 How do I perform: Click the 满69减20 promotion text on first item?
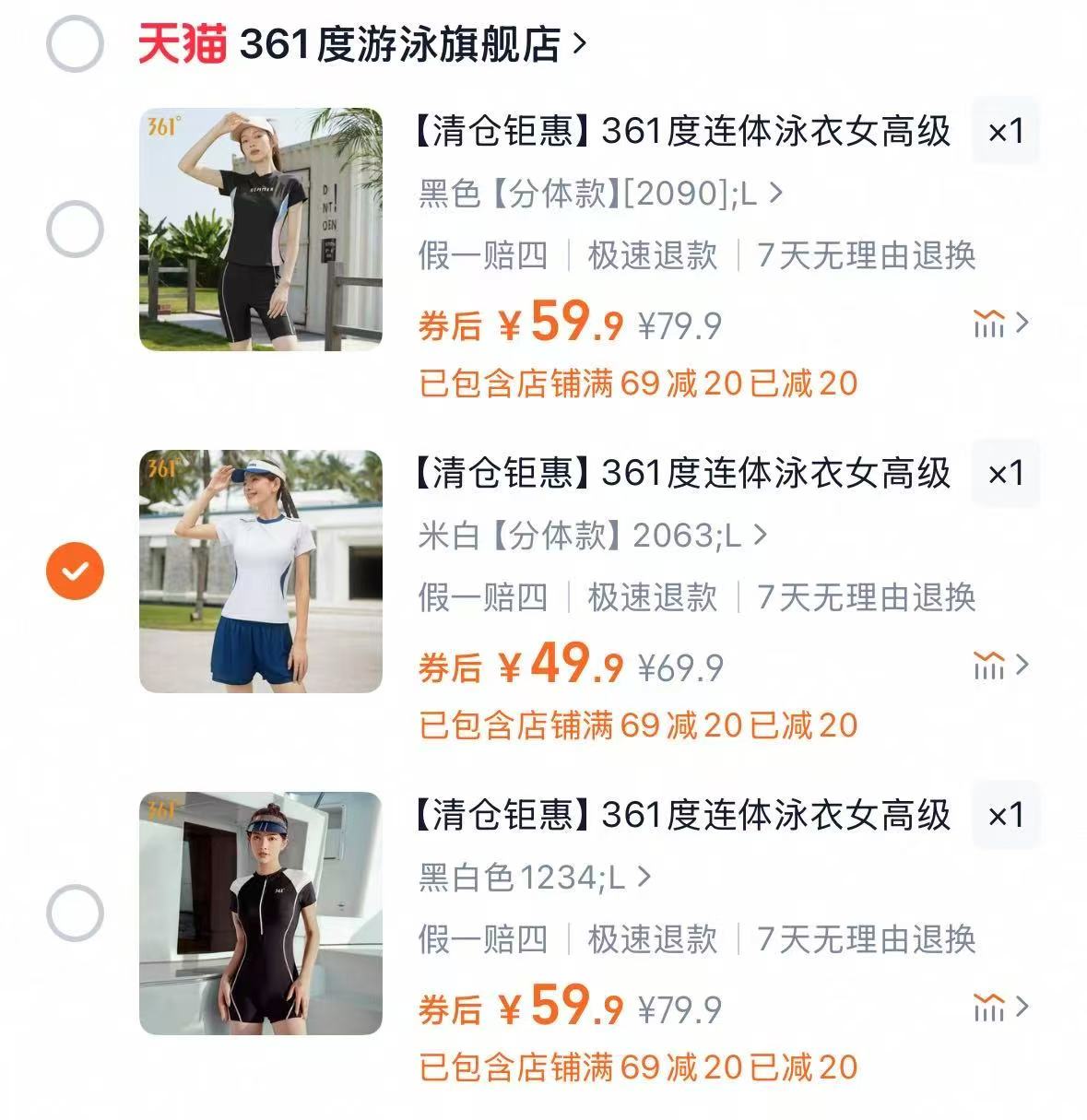click(x=636, y=381)
